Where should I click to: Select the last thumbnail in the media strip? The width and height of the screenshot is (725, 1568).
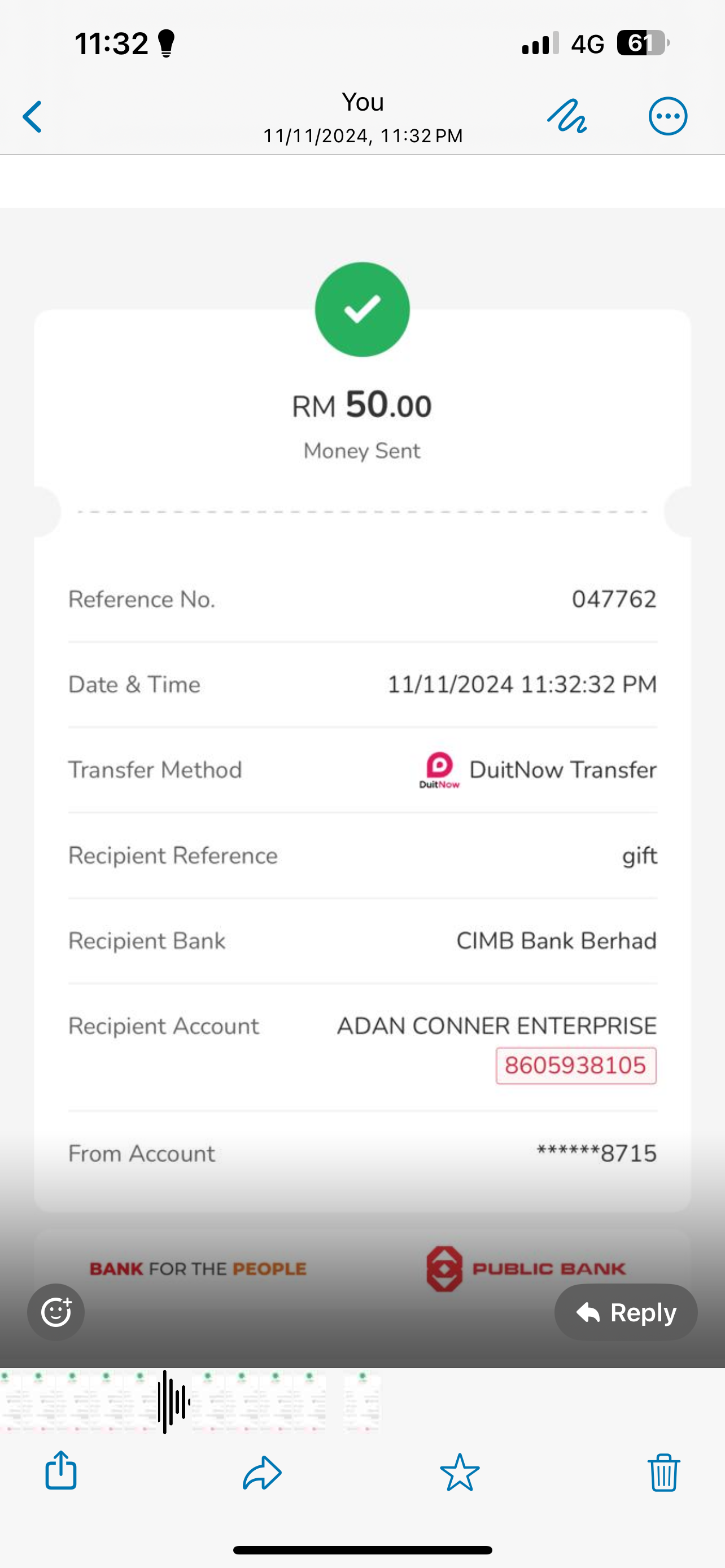(x=362, y=1401)
